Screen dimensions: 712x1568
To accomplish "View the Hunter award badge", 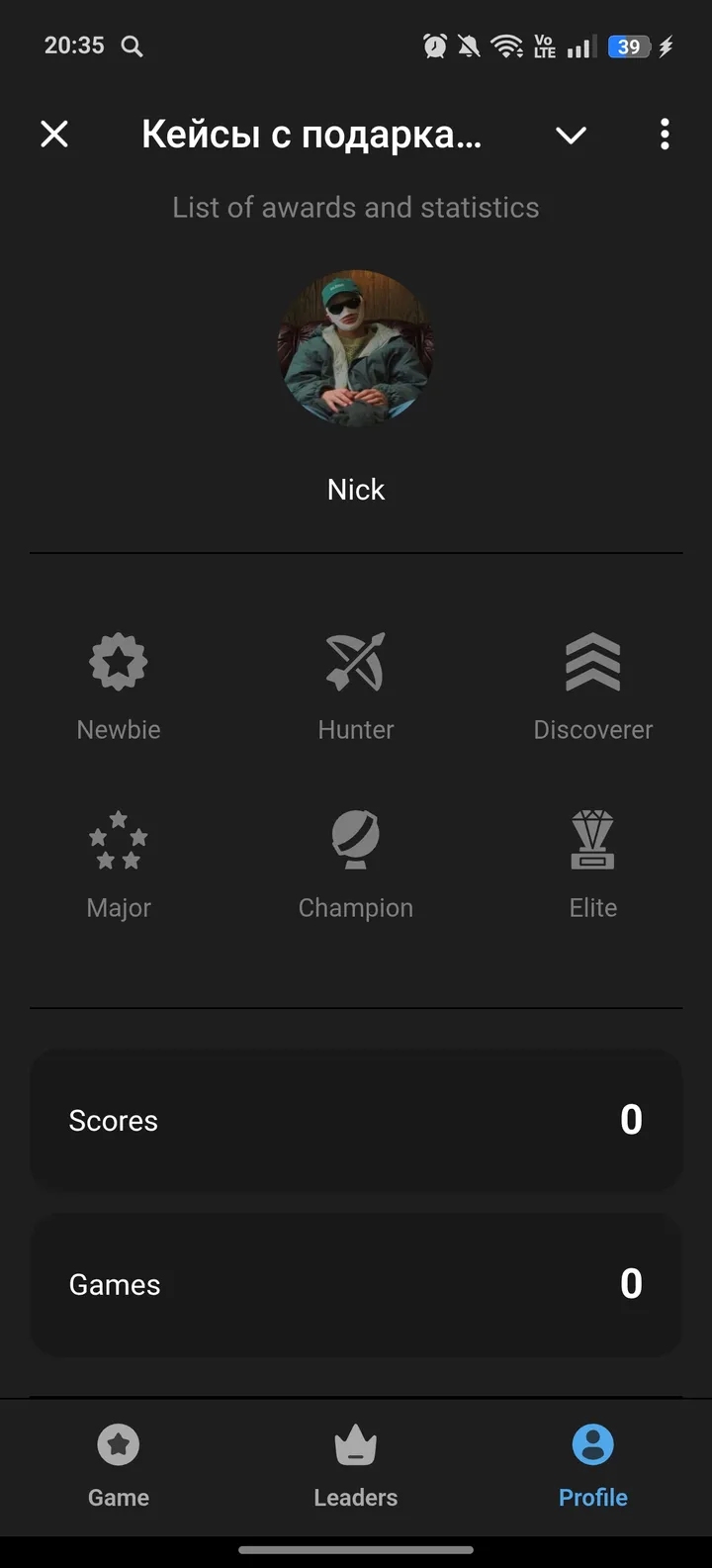I will tap(356, 684).
